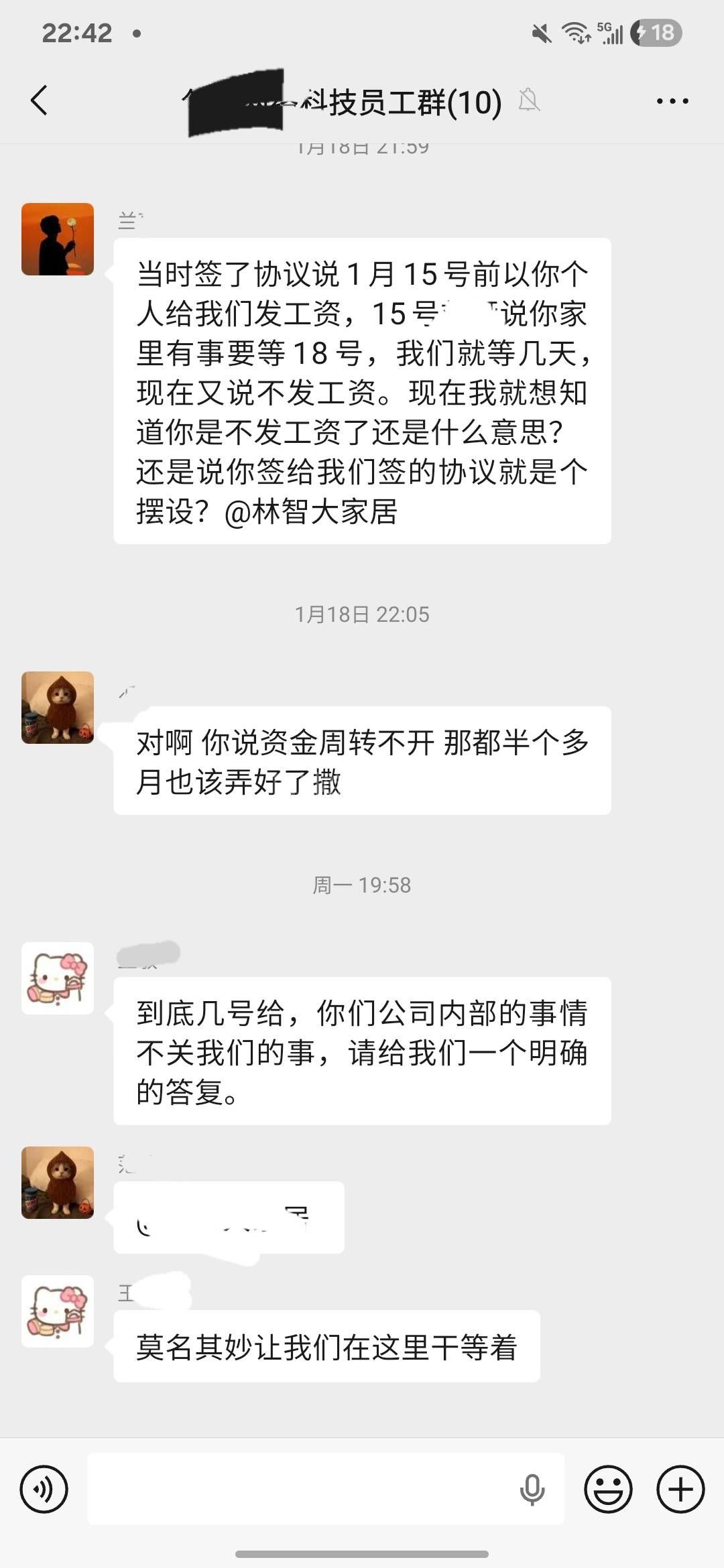
Task: Tap the message text field
Action: [302, 1489]
